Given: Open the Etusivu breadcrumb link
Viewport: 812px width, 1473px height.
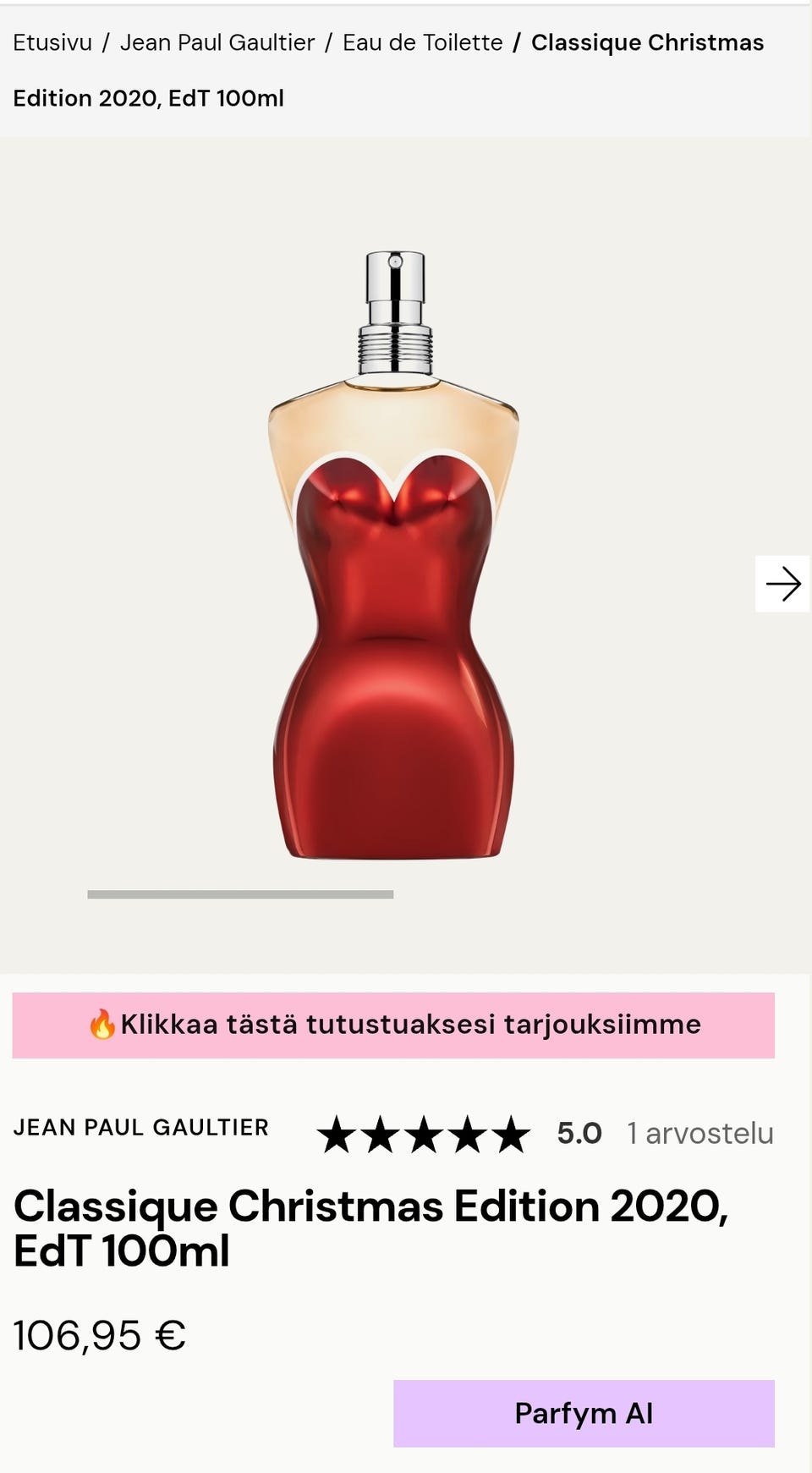Looking at the screenshot, I should [52, 42].
